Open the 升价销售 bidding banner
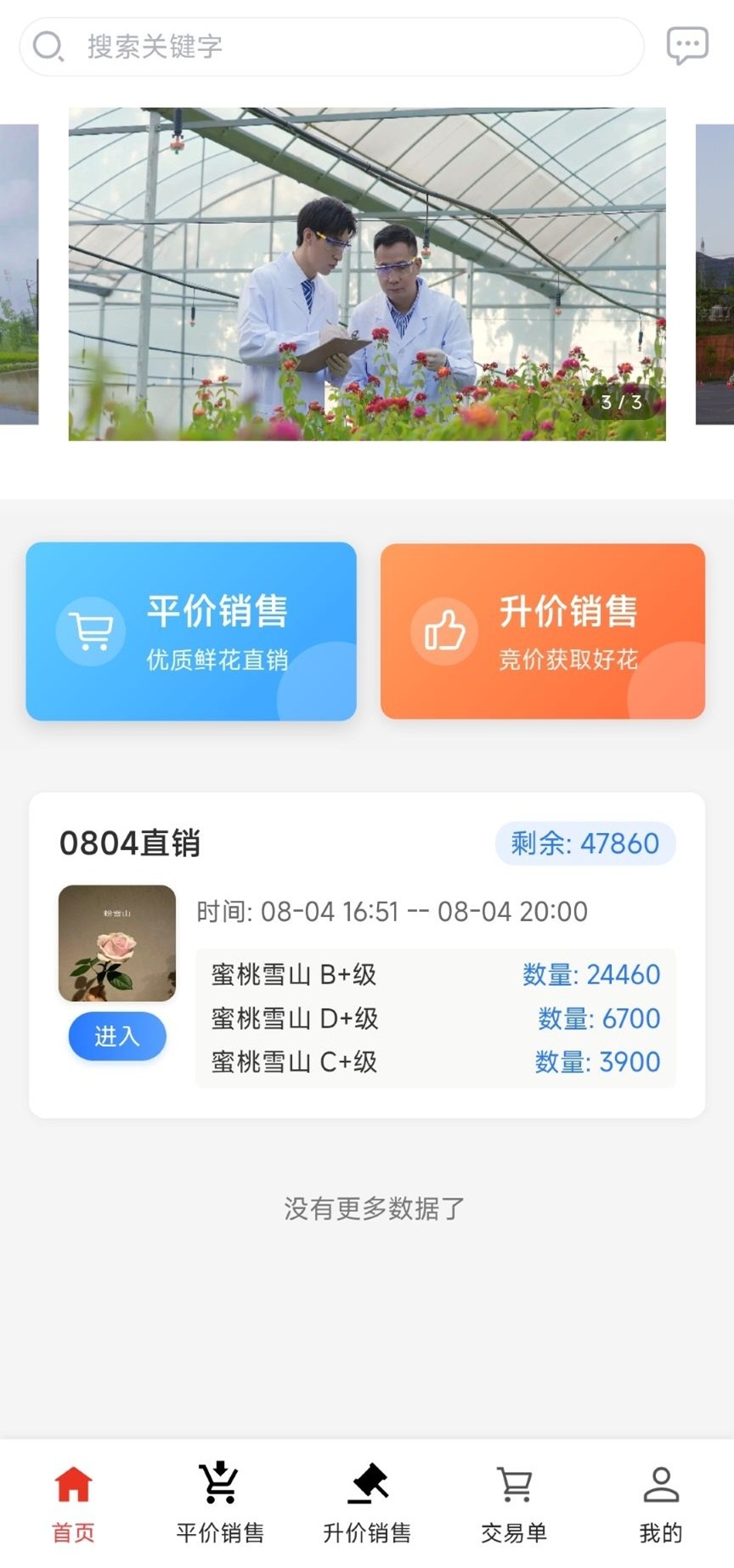 (542, 631)
